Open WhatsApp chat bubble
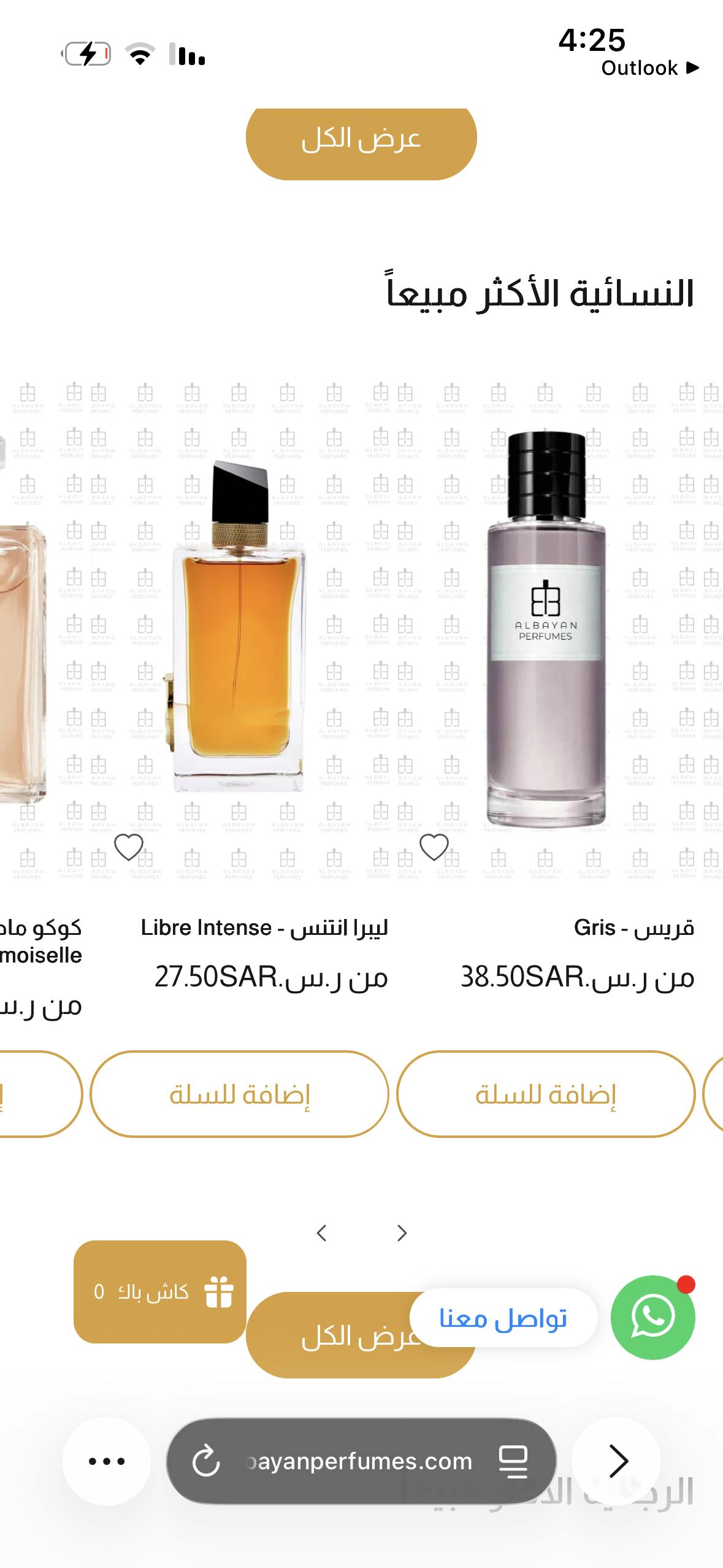This screenshot has width=723, height=1568. click(652, 1317)
